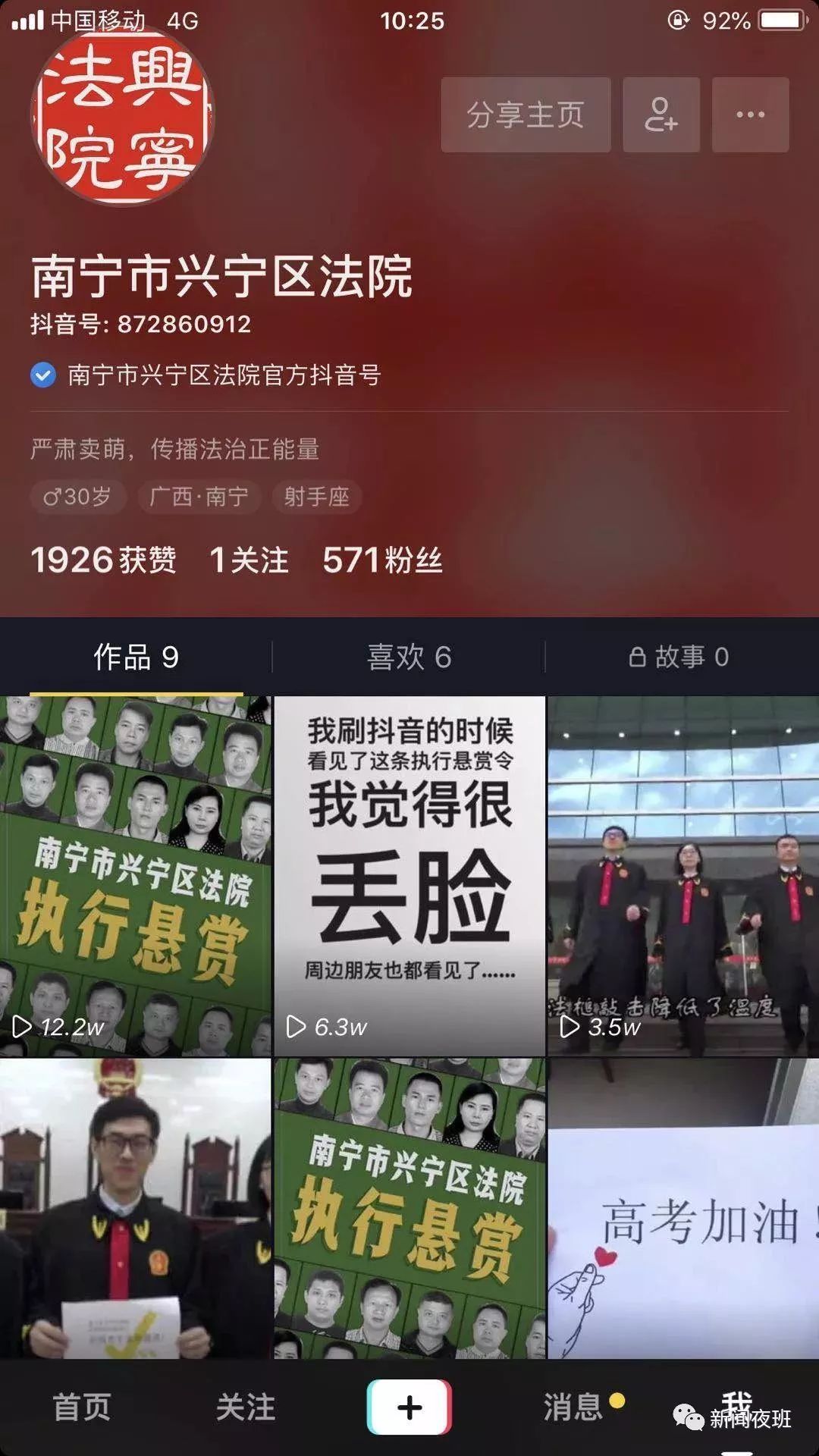Play the 丢脸 video with 6.3w plays

pos(409,876)
